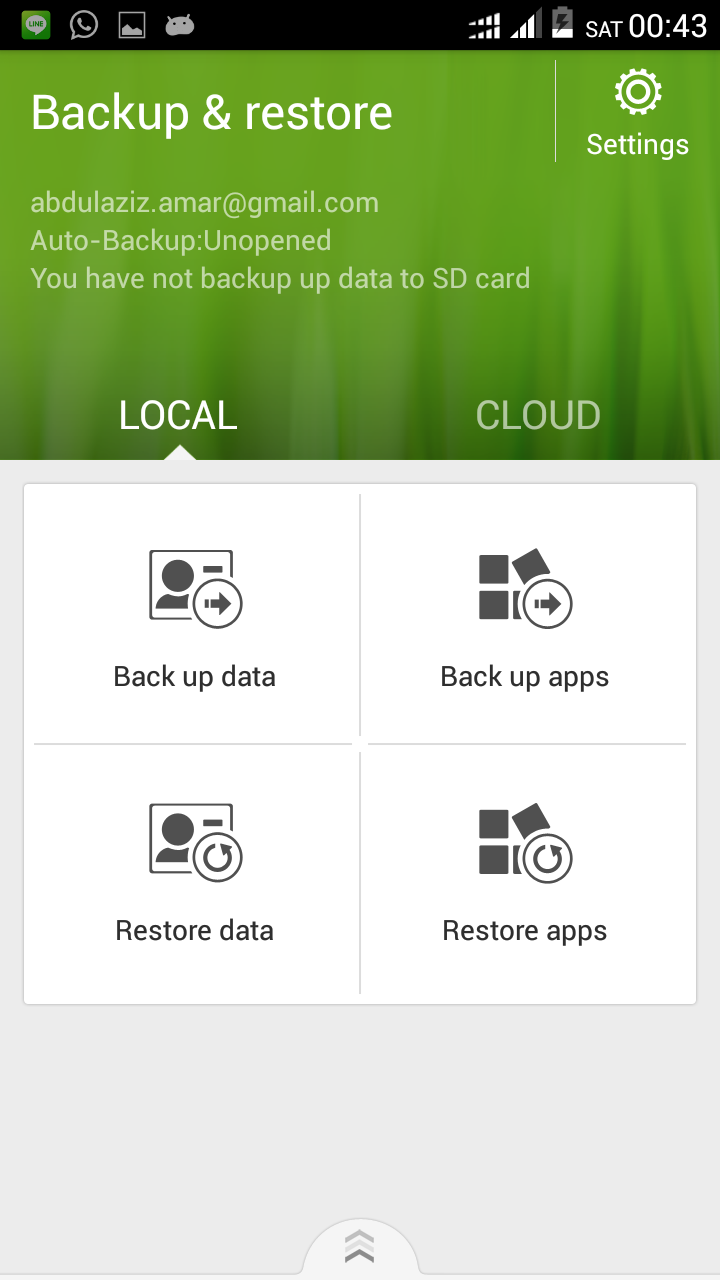Image resolution: width=720 pixels, height=1280 pixels.
Task: Expand the bottom pull-up handle
Action: pyautogui.click(x=360, y=1246)
